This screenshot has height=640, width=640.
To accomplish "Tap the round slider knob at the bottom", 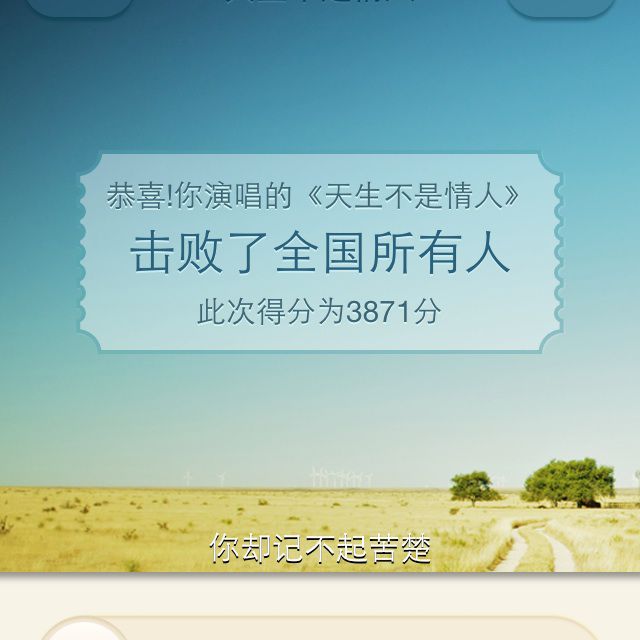I will pos(84,632).
